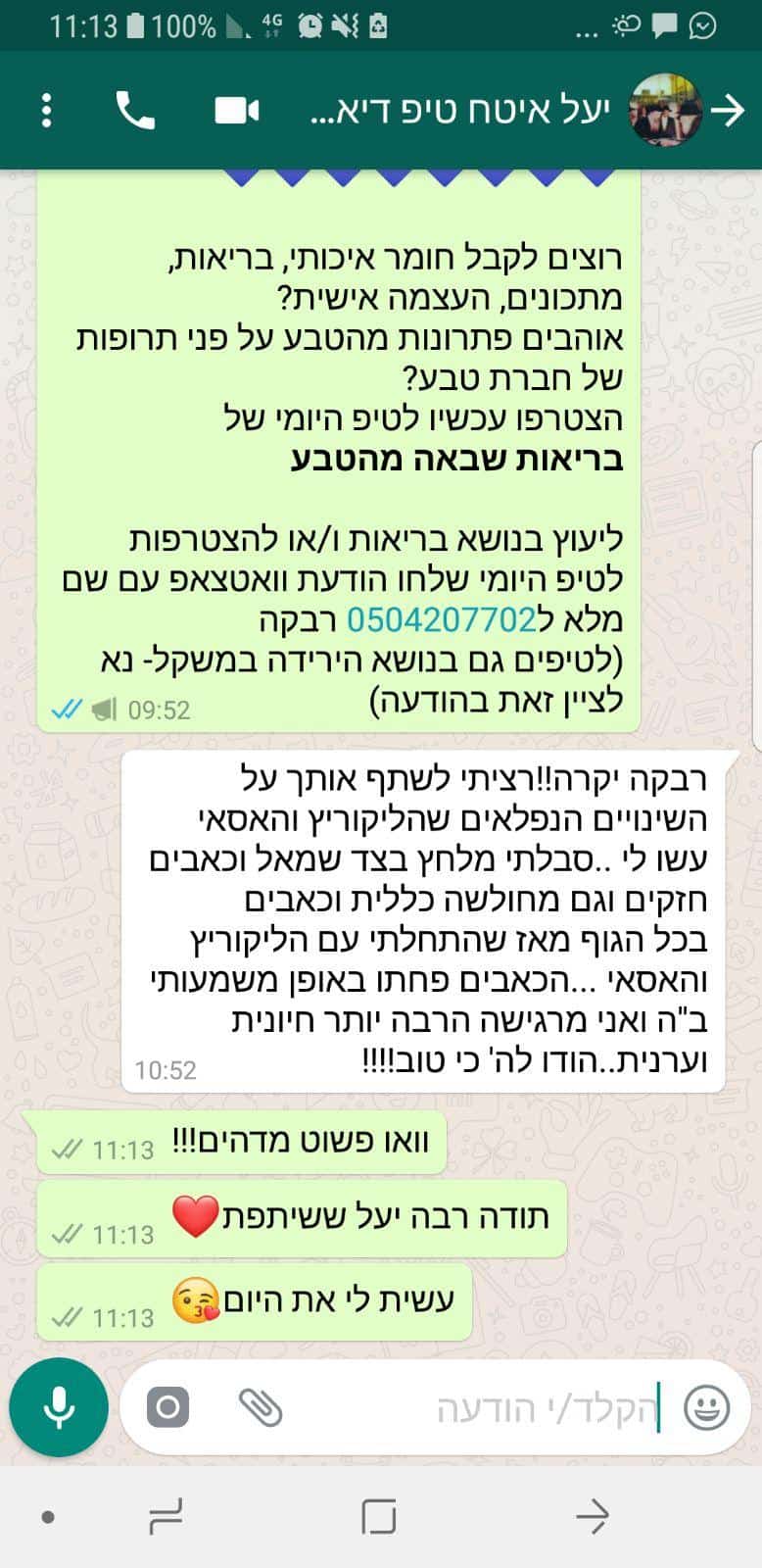This screenshot has height=1568, width=762.
Task: Open the emoji picker
Action: (706, 1408)
